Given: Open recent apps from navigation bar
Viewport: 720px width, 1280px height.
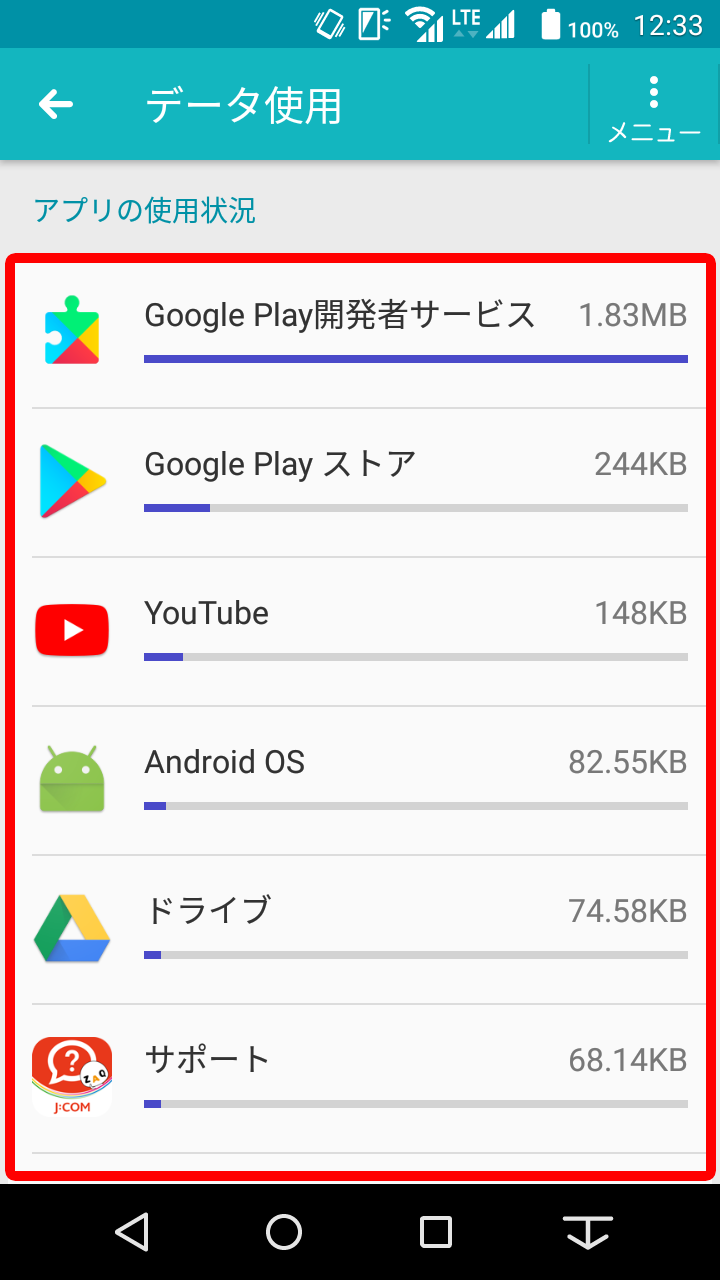Looking at the screenshot, I should click(x=436, y=1232).
